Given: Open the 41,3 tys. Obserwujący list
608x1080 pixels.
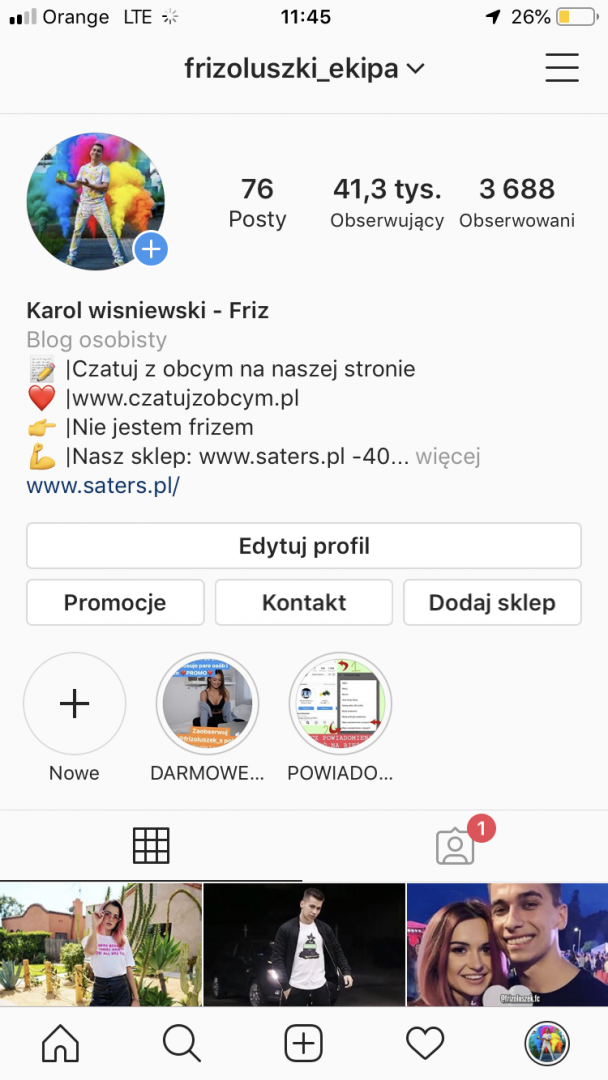Looking at the screenshot, I should [x=387, y=203].
